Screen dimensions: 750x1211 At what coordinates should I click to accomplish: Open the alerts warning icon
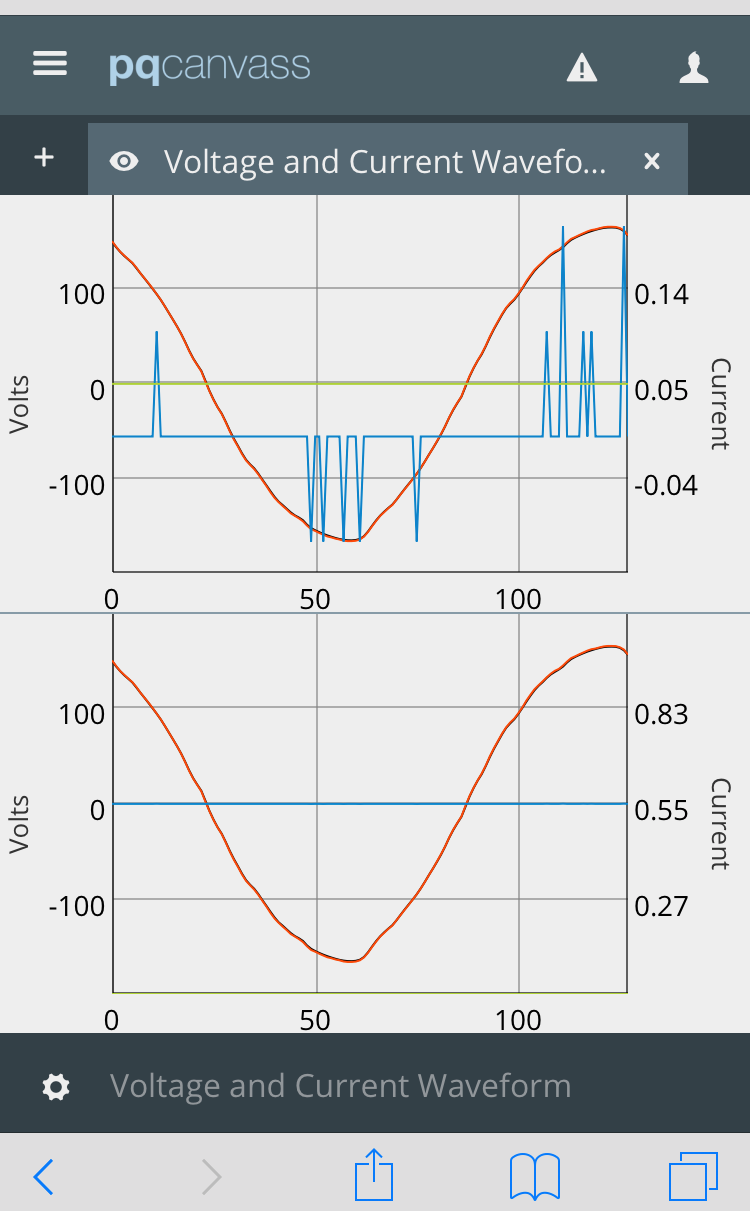coord(582,68)
